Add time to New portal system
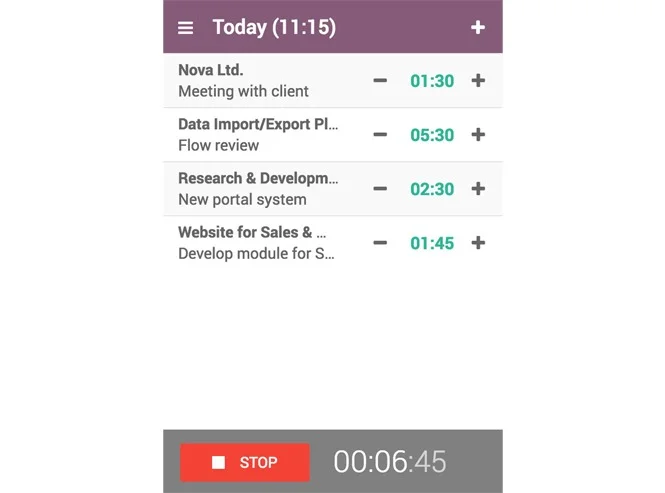The image size is (665, 493). pyautogui.click(x=478, y=189)
